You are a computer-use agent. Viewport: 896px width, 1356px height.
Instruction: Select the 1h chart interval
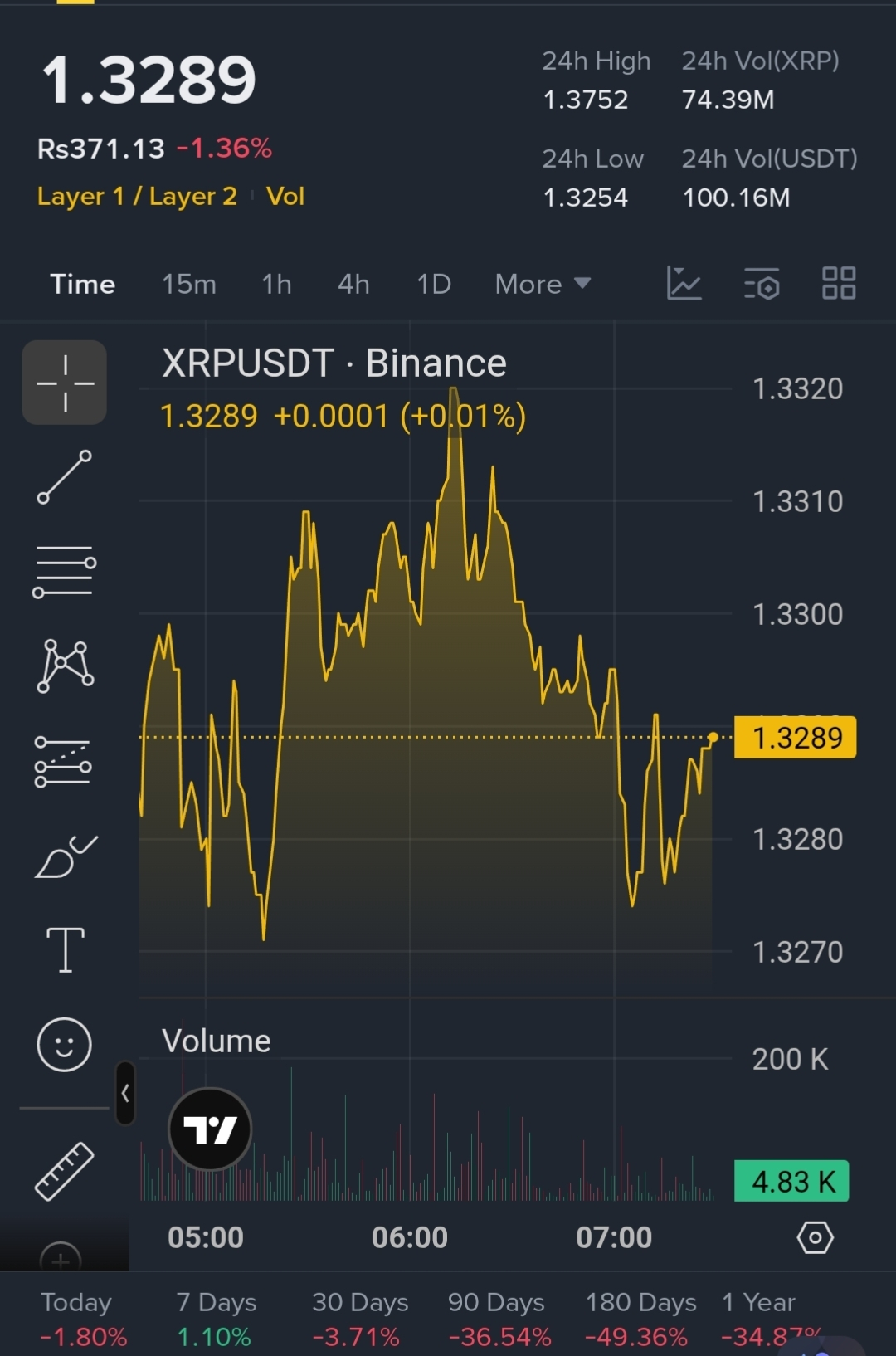click(276, 285)
